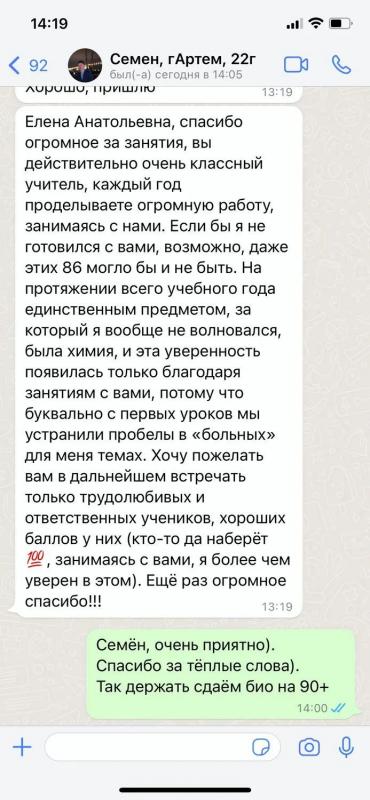Open the attachment plus menu
Viewport: 370px width, 800px height.
pos(22,747)
